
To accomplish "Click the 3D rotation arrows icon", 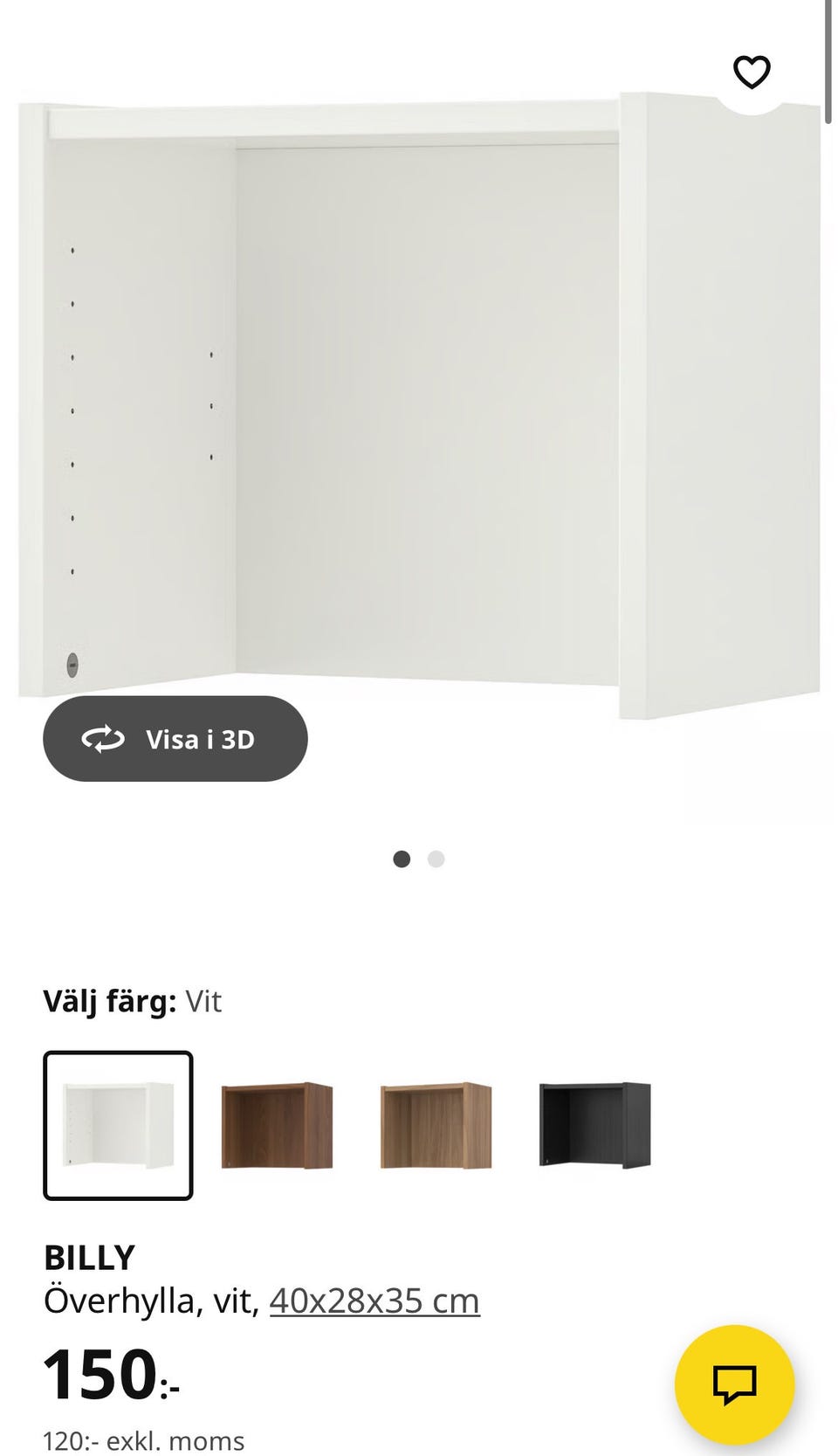I will [x=103, y=738].
